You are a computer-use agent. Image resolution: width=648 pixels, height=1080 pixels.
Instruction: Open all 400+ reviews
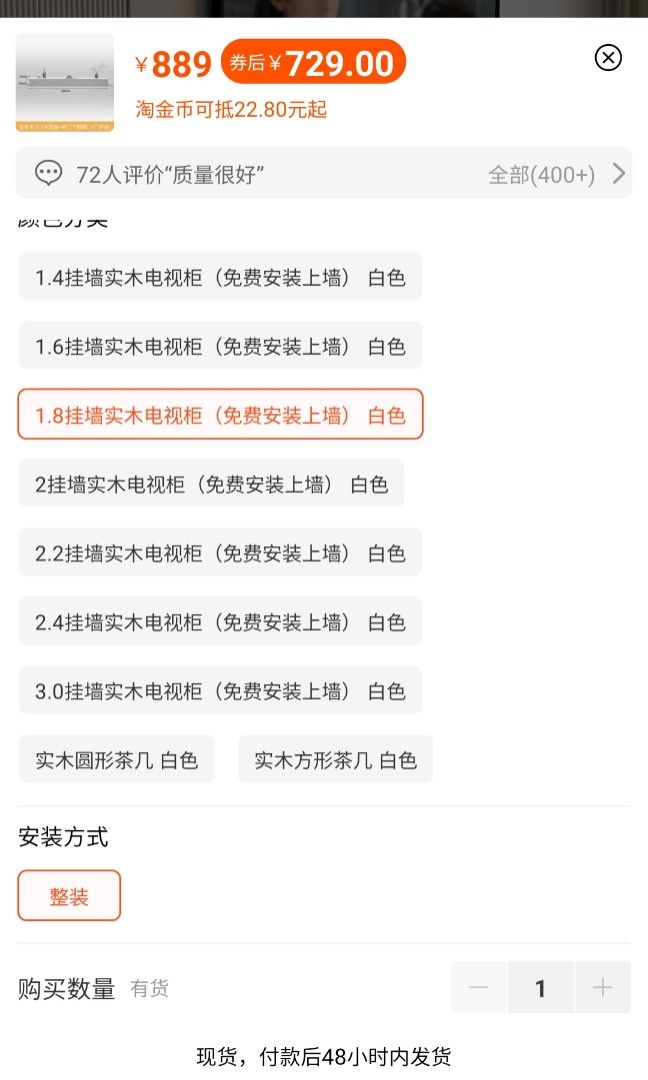[x=556, y=174]
